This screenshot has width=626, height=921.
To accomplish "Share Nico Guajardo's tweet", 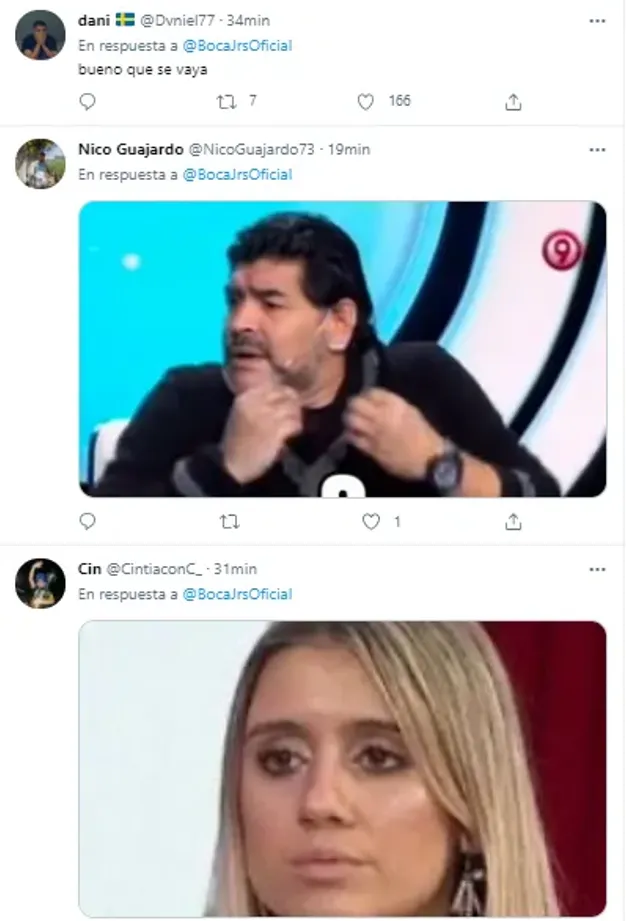I will [513, 522].
